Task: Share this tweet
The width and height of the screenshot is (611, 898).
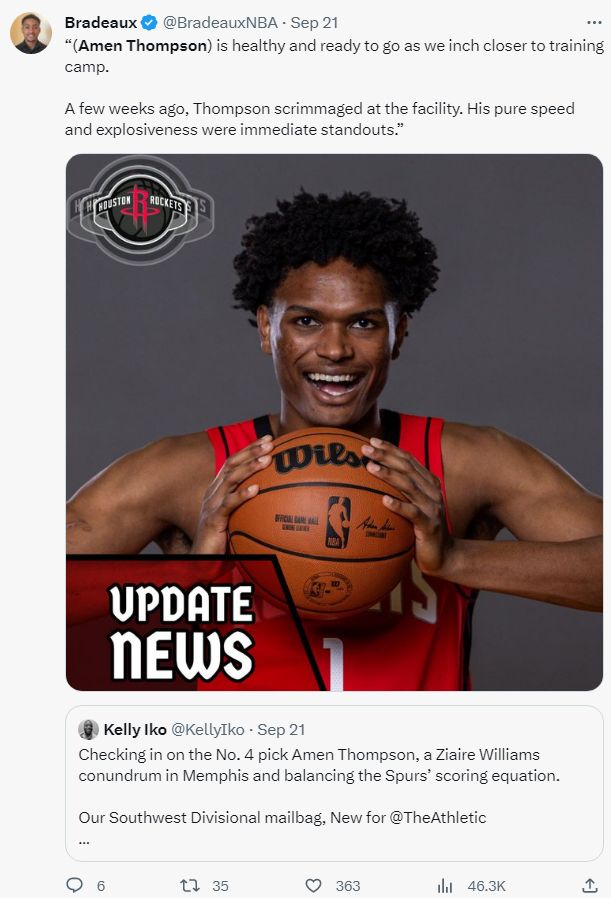Action: click(x=590, y=885)
